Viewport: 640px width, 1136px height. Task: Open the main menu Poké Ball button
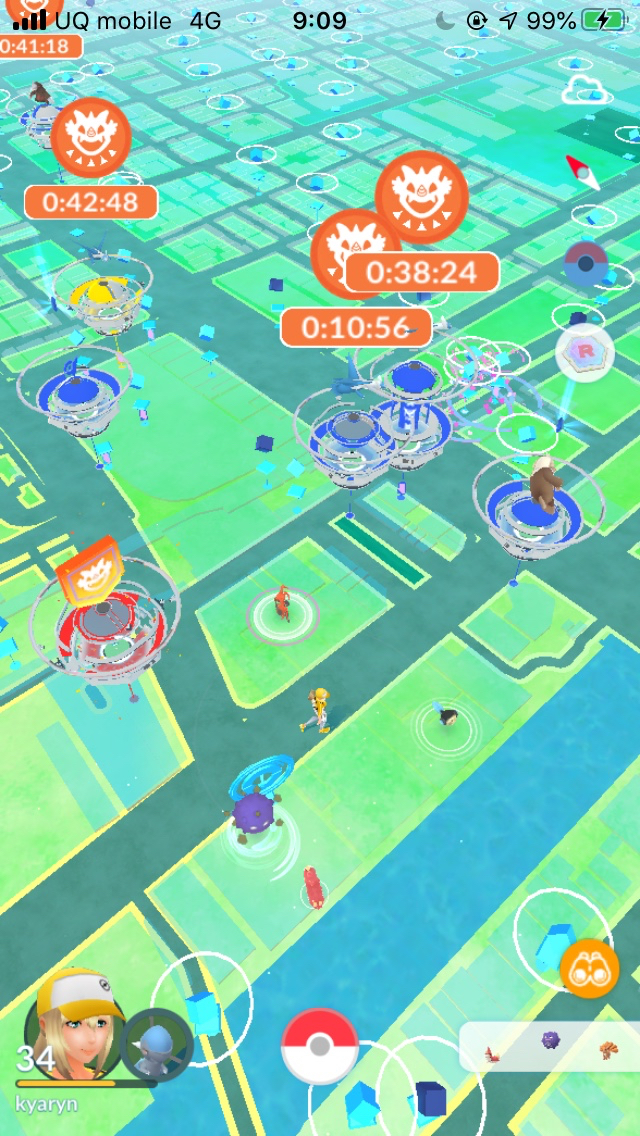pos(319,1046)
